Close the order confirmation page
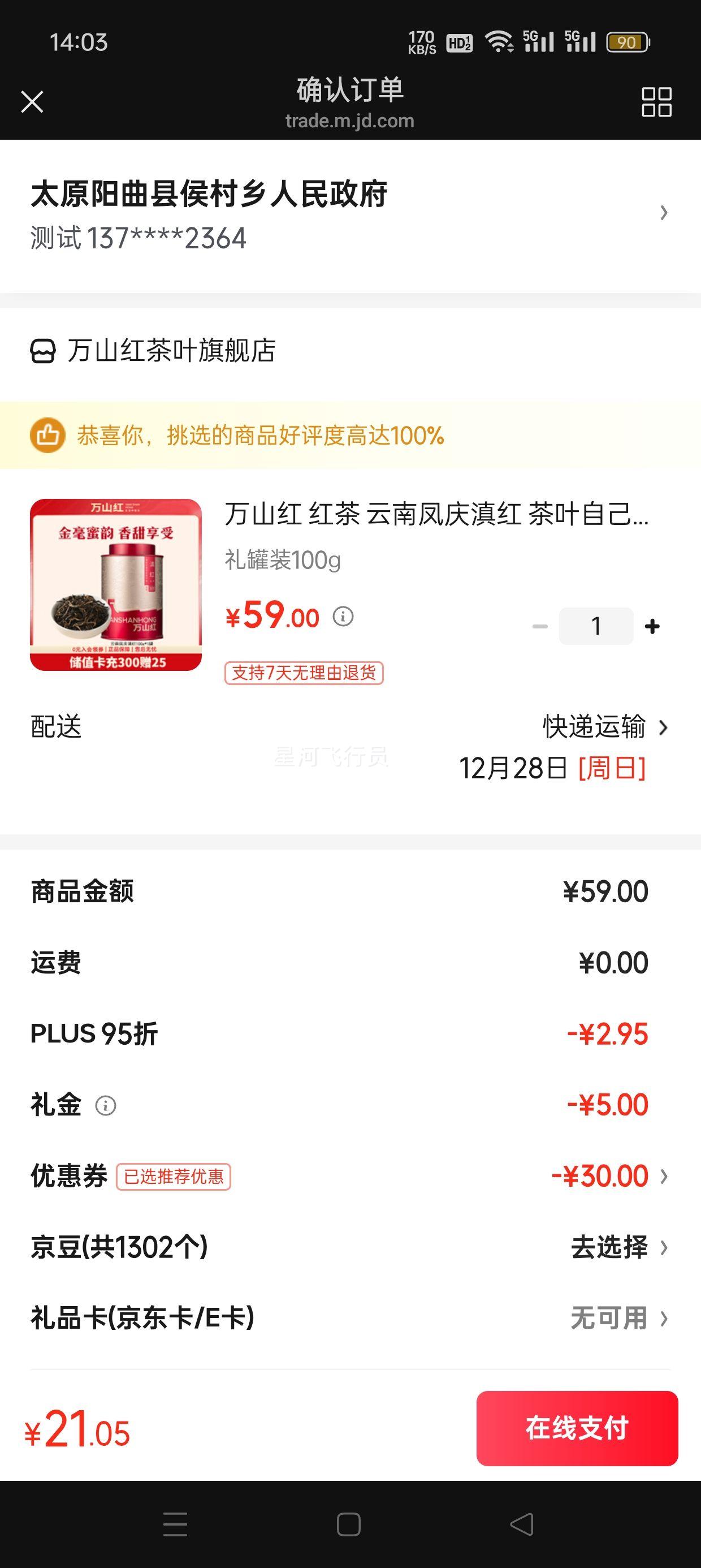Screen dimensions: 701x1568 coord(32,102)
